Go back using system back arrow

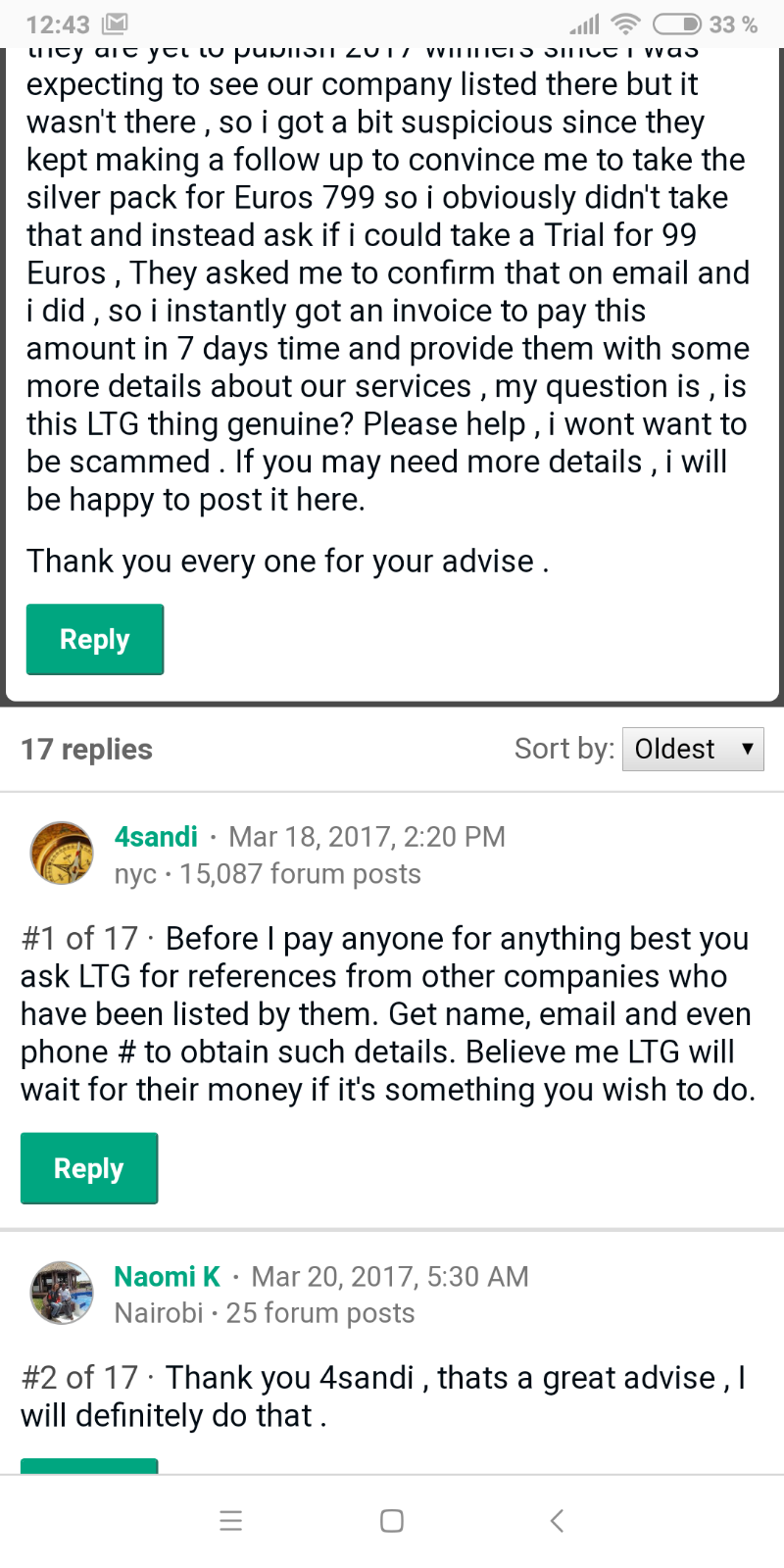[x=557, y=1521]
